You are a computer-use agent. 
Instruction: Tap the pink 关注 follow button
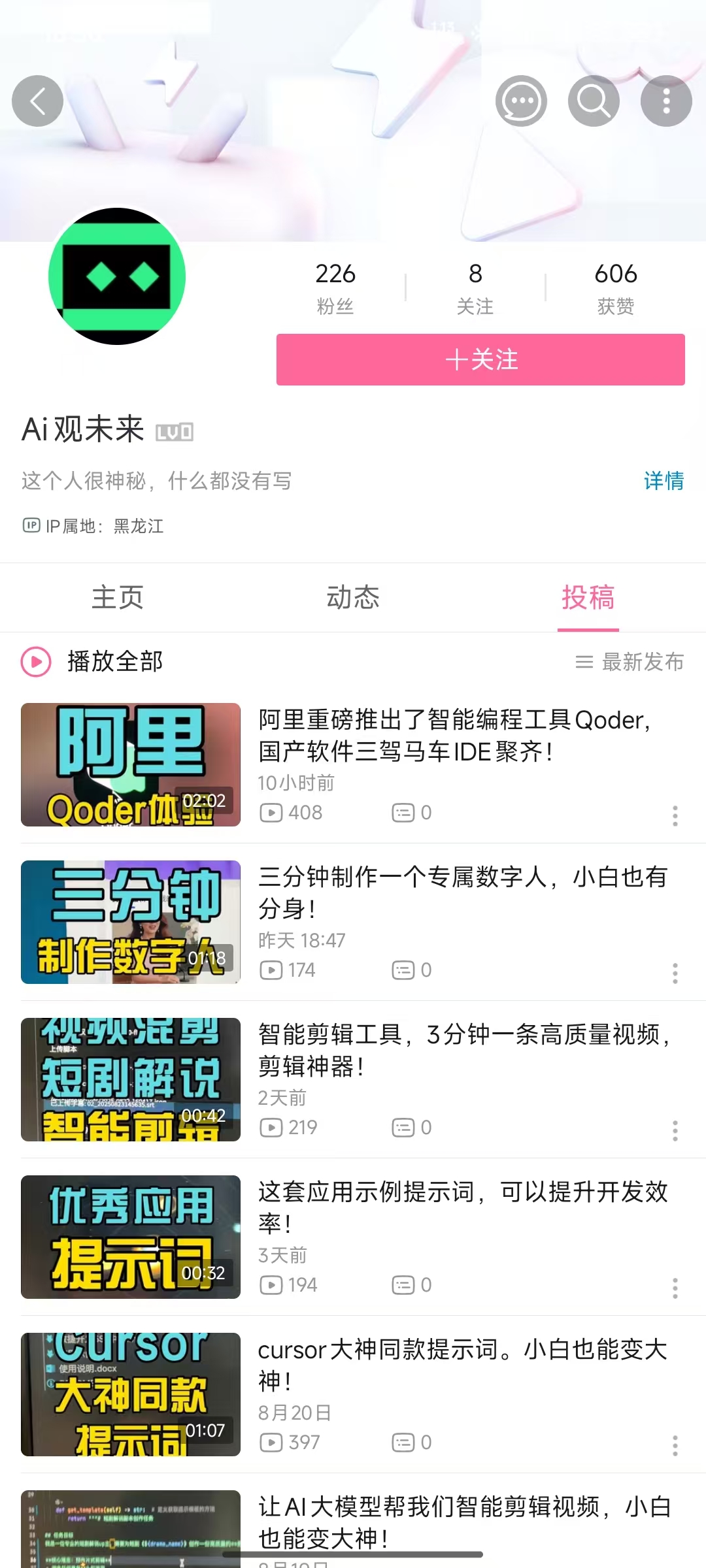tap(480, 360)
